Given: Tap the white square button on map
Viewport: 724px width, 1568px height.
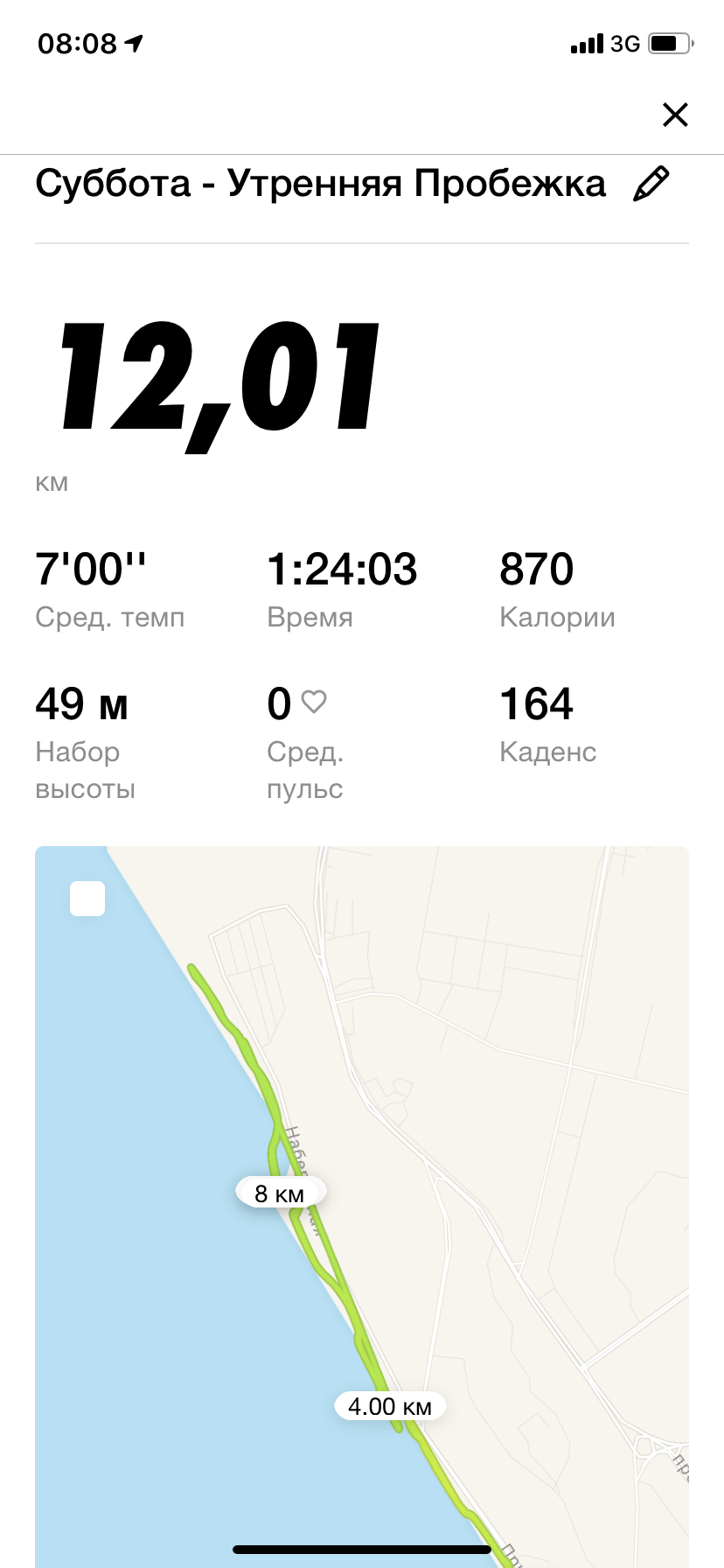Looking at the screenshot, I should 87,899.
